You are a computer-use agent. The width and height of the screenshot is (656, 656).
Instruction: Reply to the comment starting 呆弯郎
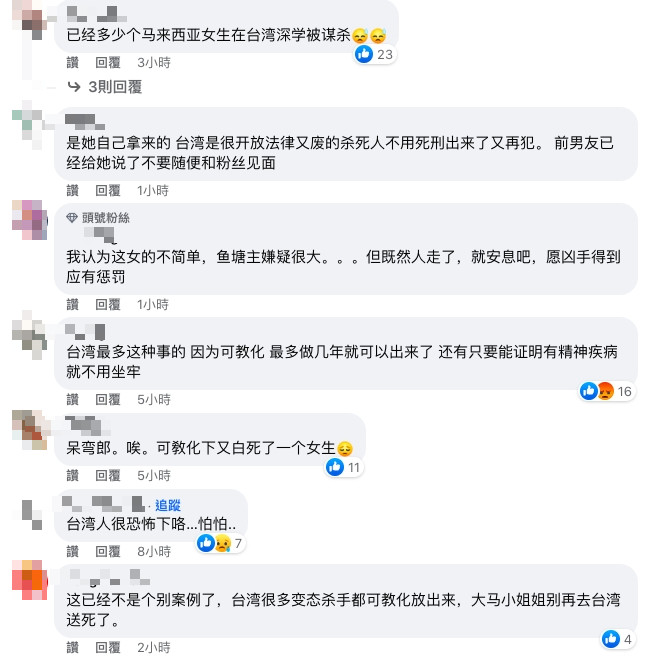(107, 475)
